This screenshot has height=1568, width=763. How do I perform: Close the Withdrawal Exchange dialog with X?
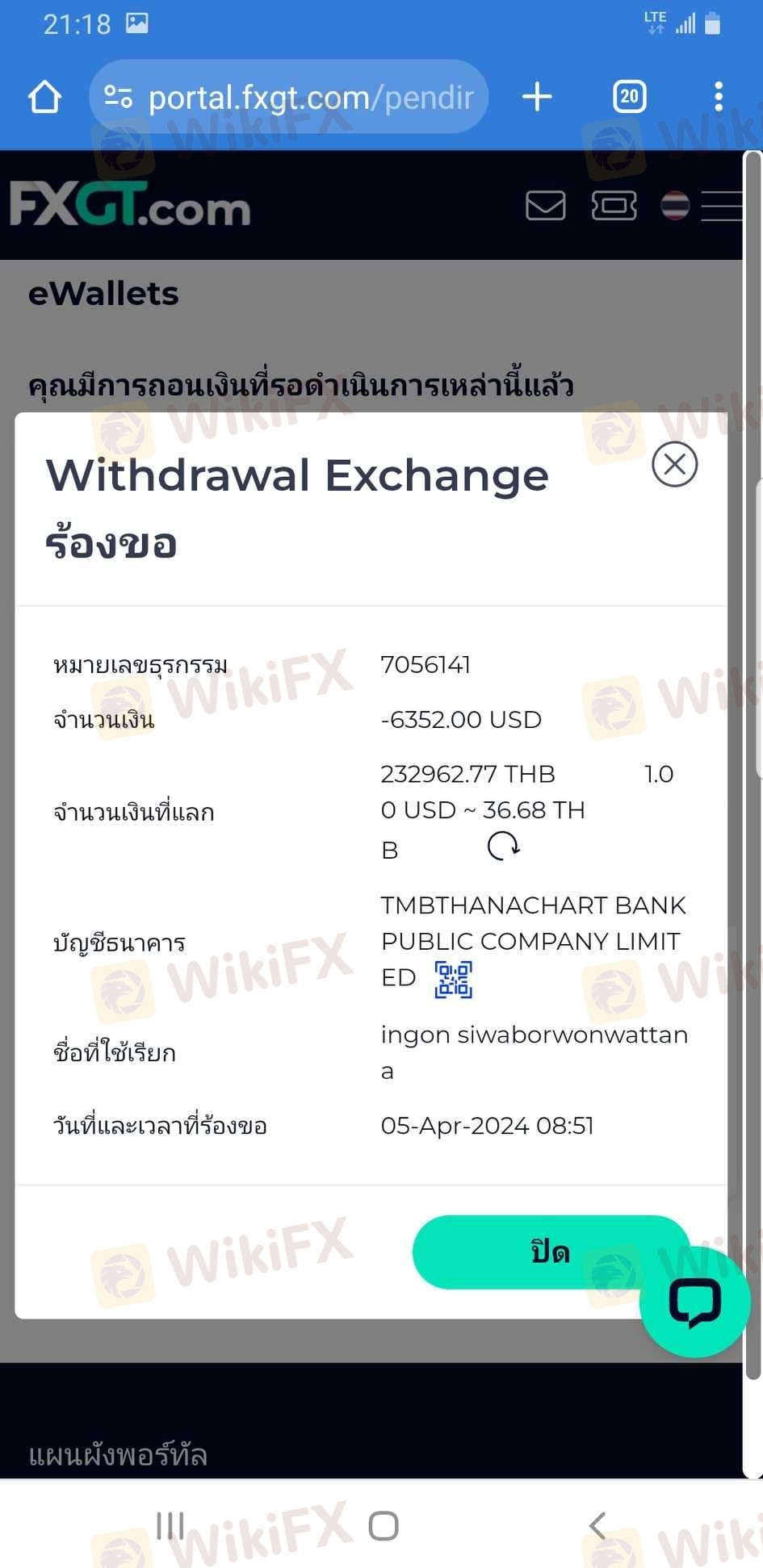point(674,464)
